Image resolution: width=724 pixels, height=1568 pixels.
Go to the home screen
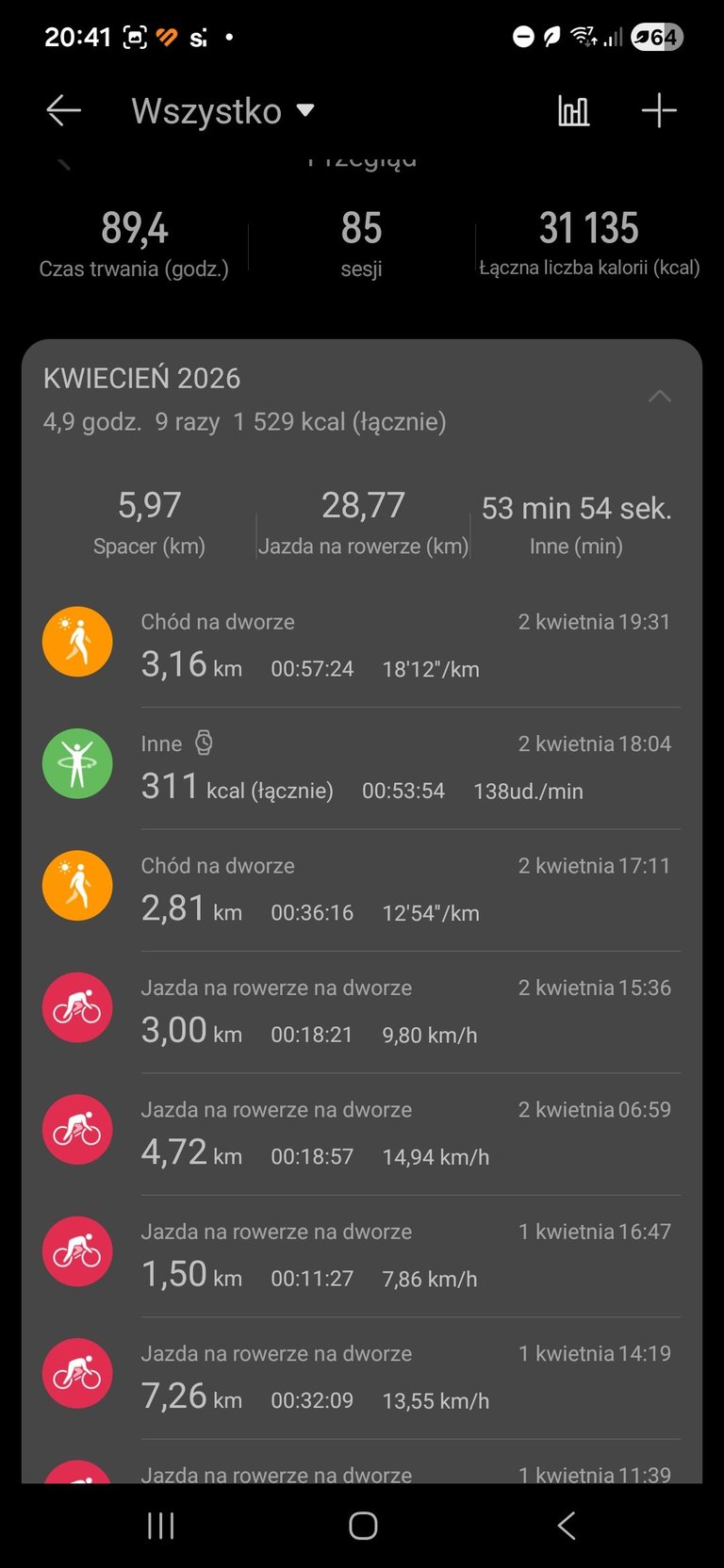click(x=363, y=1526)
